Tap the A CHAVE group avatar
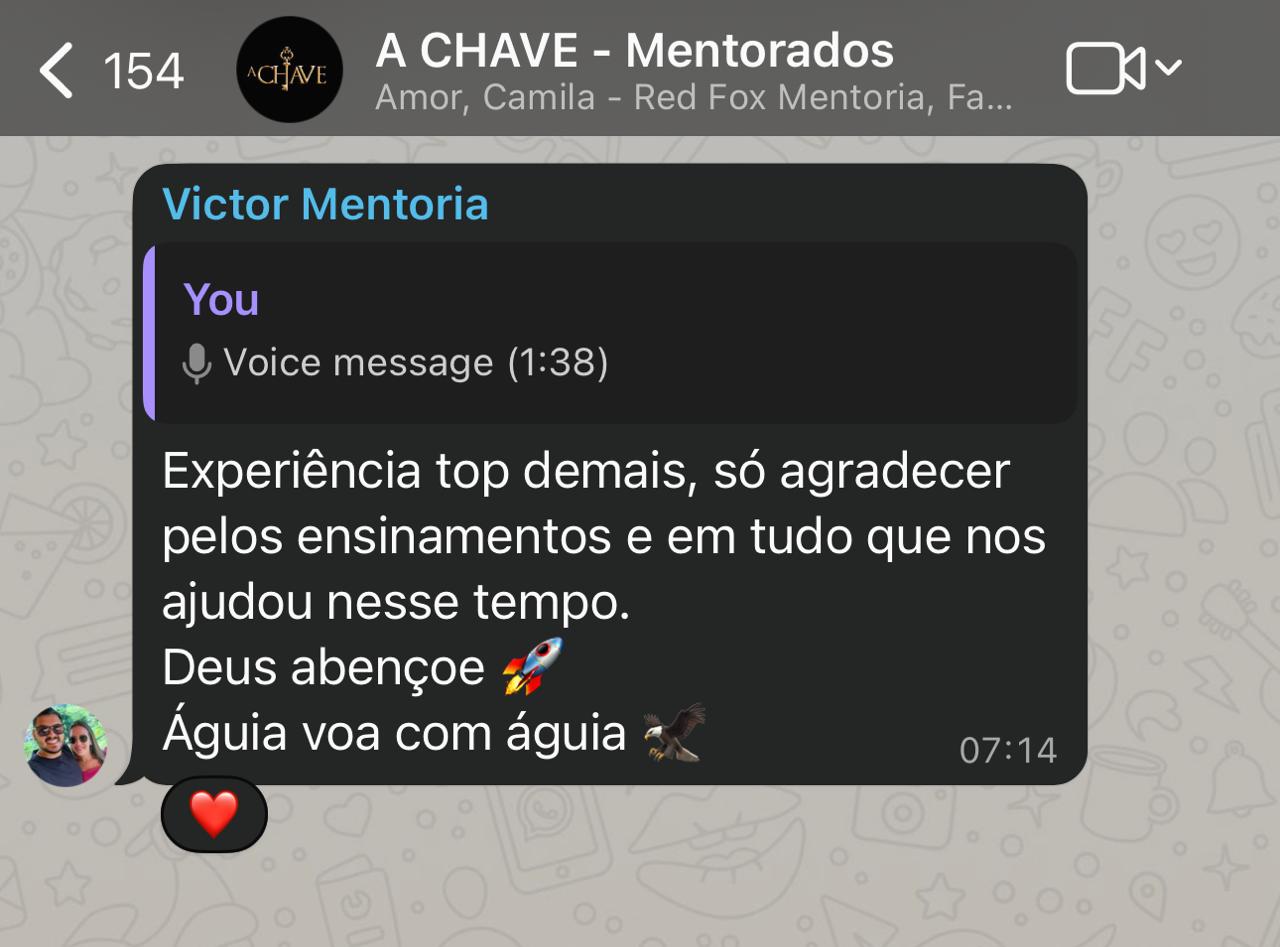The width and height of the screenshot is (1280, 947). coord(290,70)
